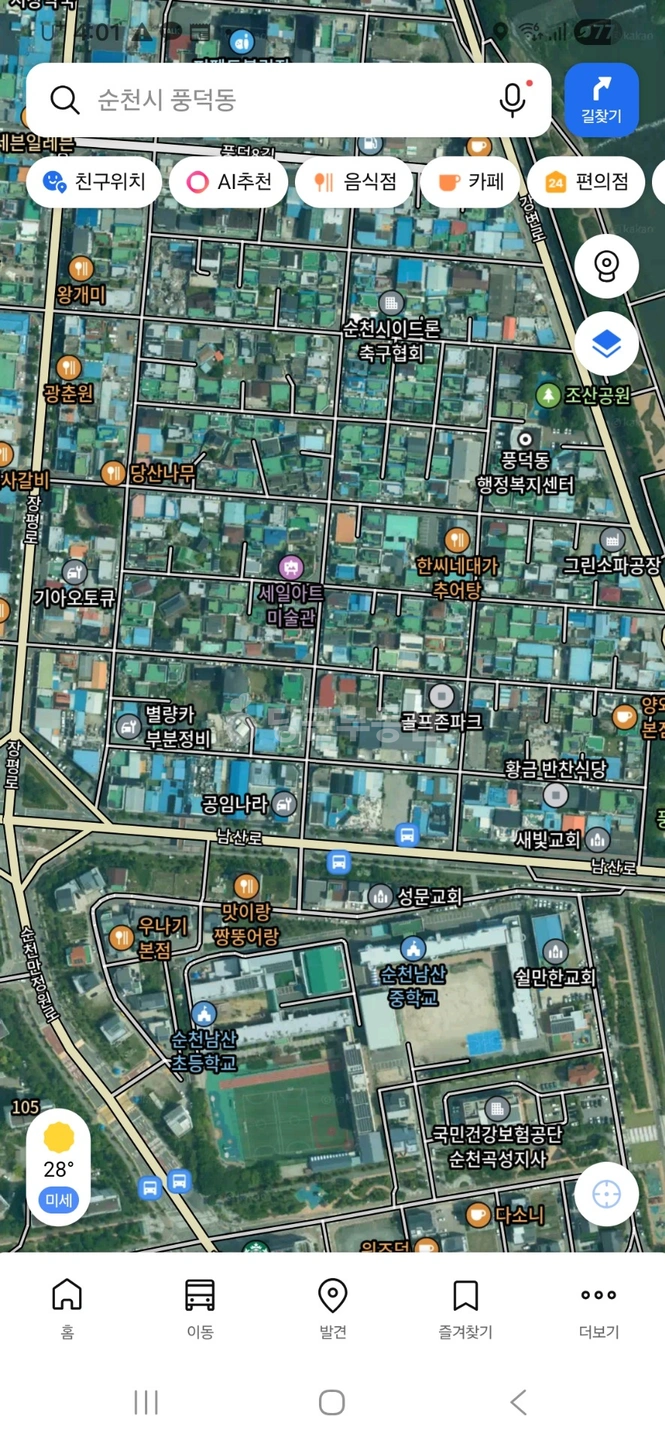The image size is (665, 1440).
Task: Go back with the system back button
Action: click(x=518, y=1402)
